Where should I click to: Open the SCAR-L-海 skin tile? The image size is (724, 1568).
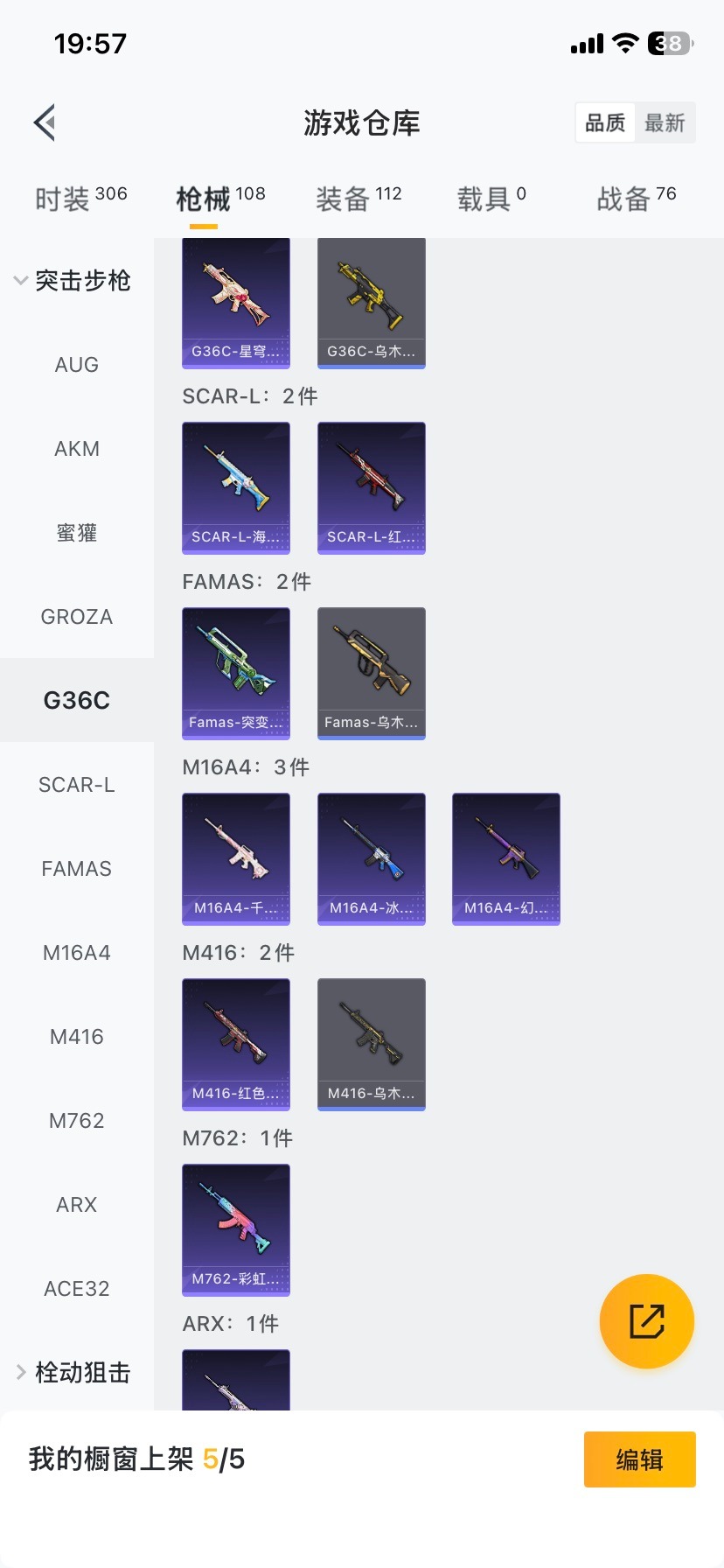(x=236, y=487)
